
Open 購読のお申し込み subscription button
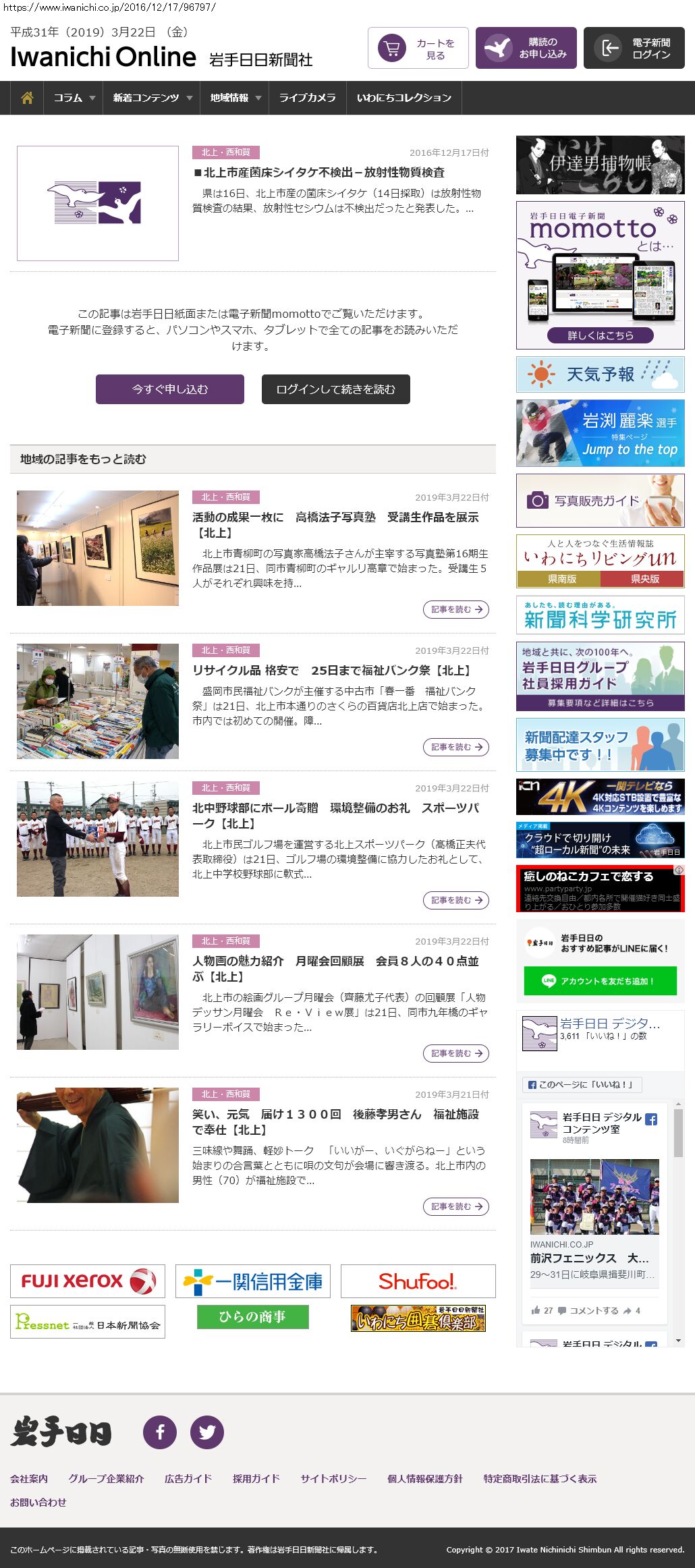pos(526,48)
